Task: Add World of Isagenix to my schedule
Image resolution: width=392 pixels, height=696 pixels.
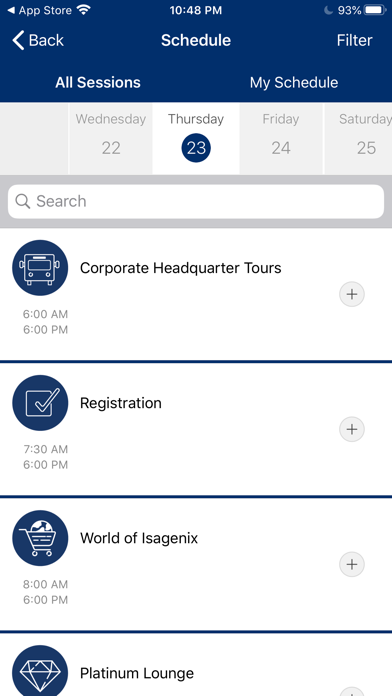Action: [x=352, y=564]
